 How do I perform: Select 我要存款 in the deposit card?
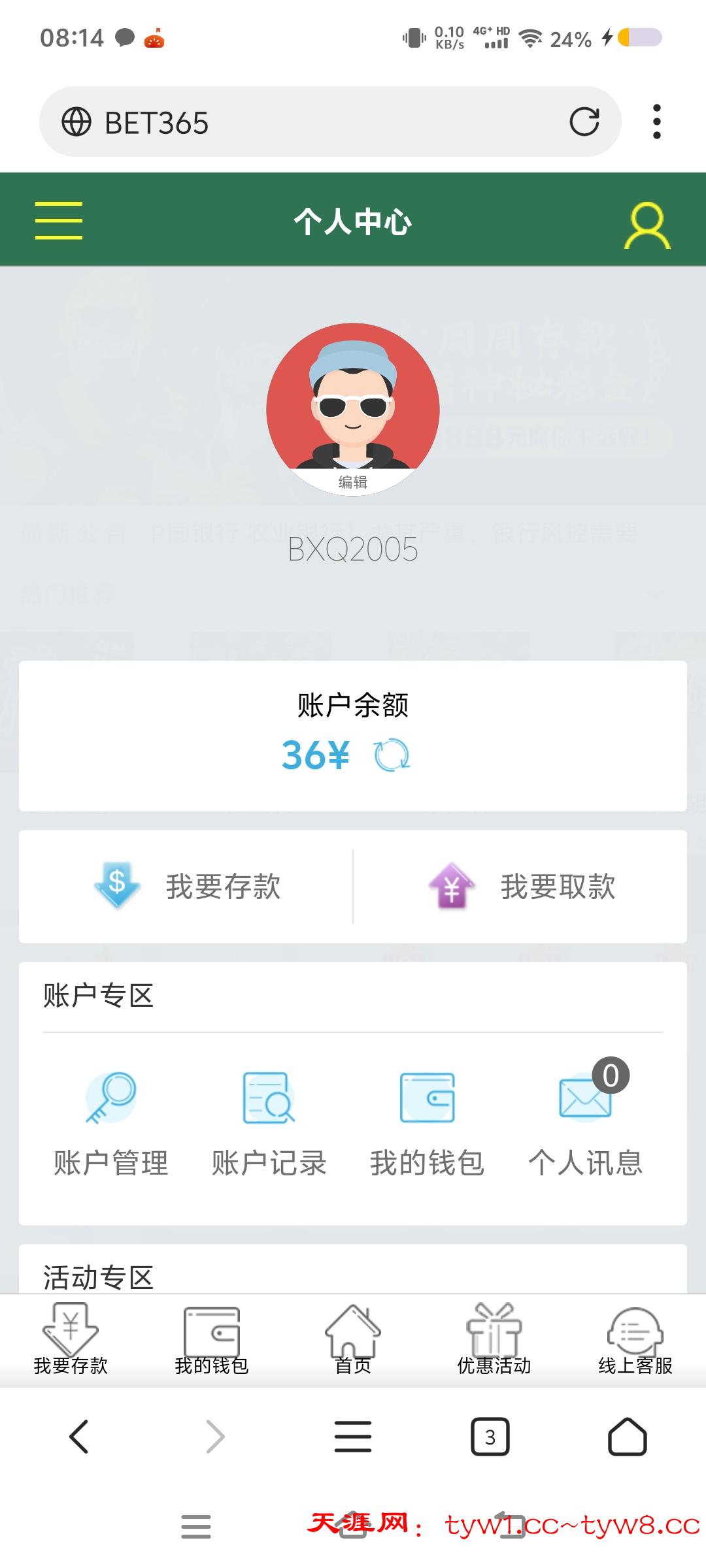187,887
